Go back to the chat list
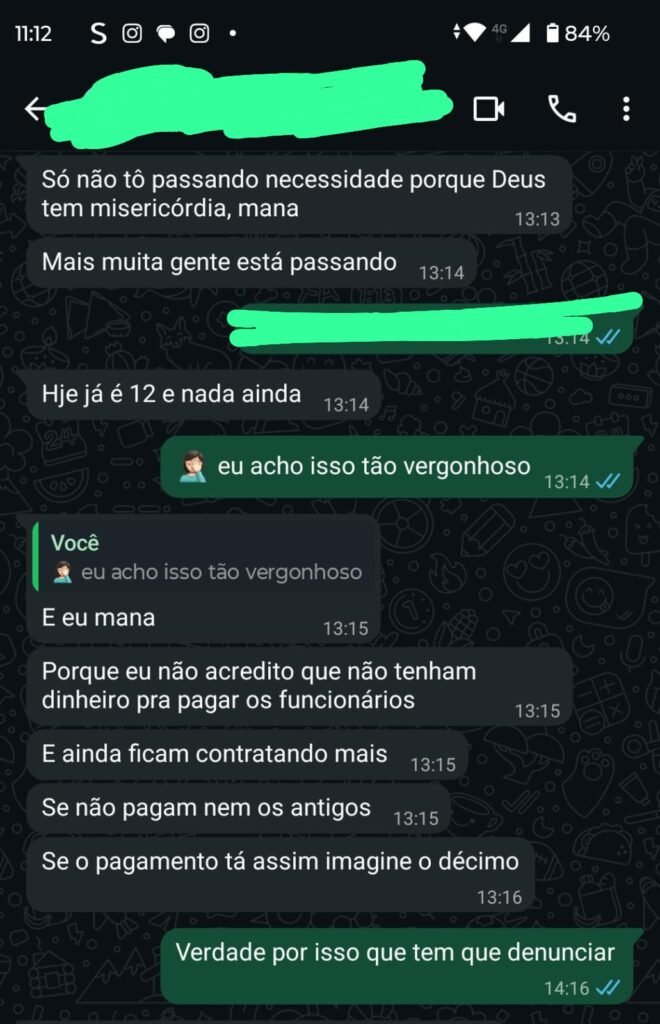Image resolution: width=660 pixels, height=1024 pixels. click(36, 109)
